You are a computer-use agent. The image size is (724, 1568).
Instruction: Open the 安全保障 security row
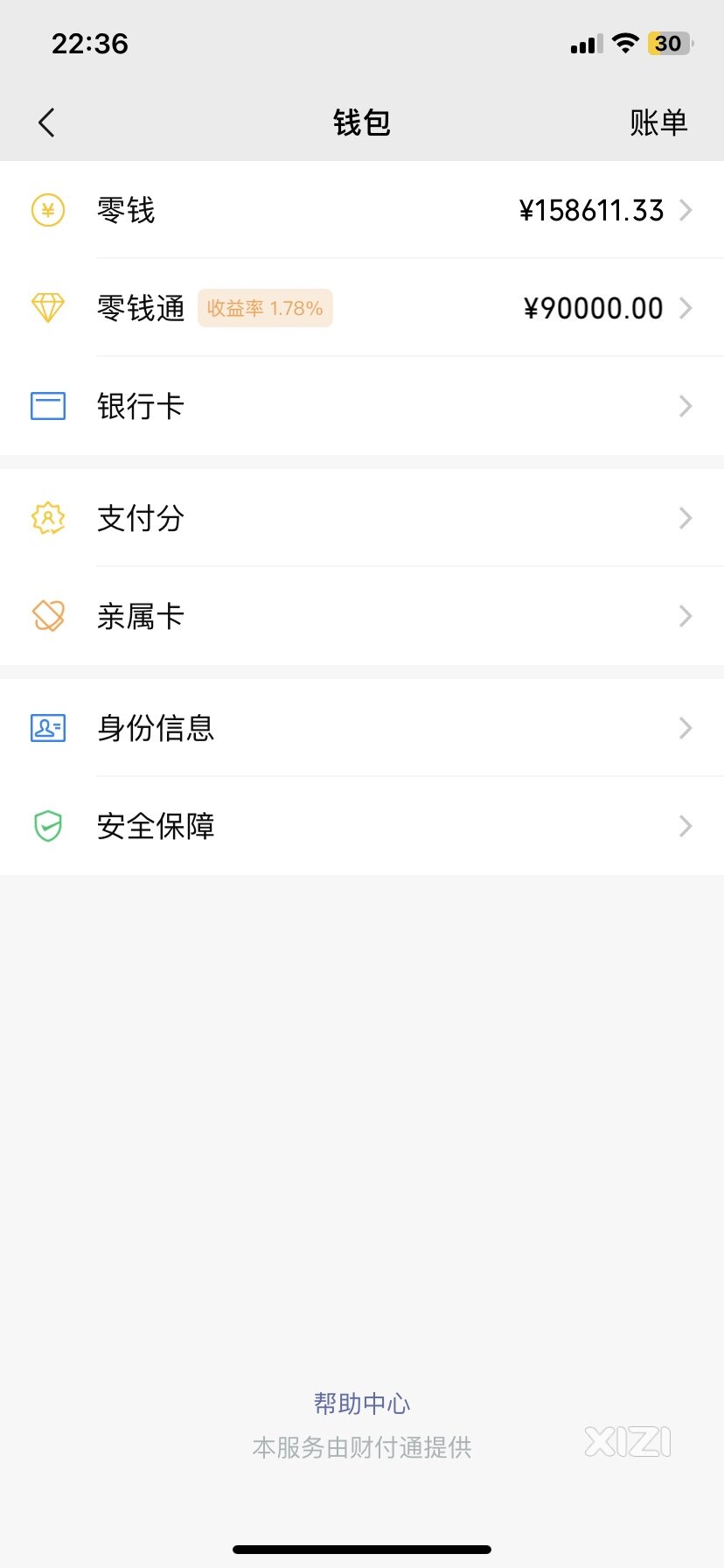362,826
